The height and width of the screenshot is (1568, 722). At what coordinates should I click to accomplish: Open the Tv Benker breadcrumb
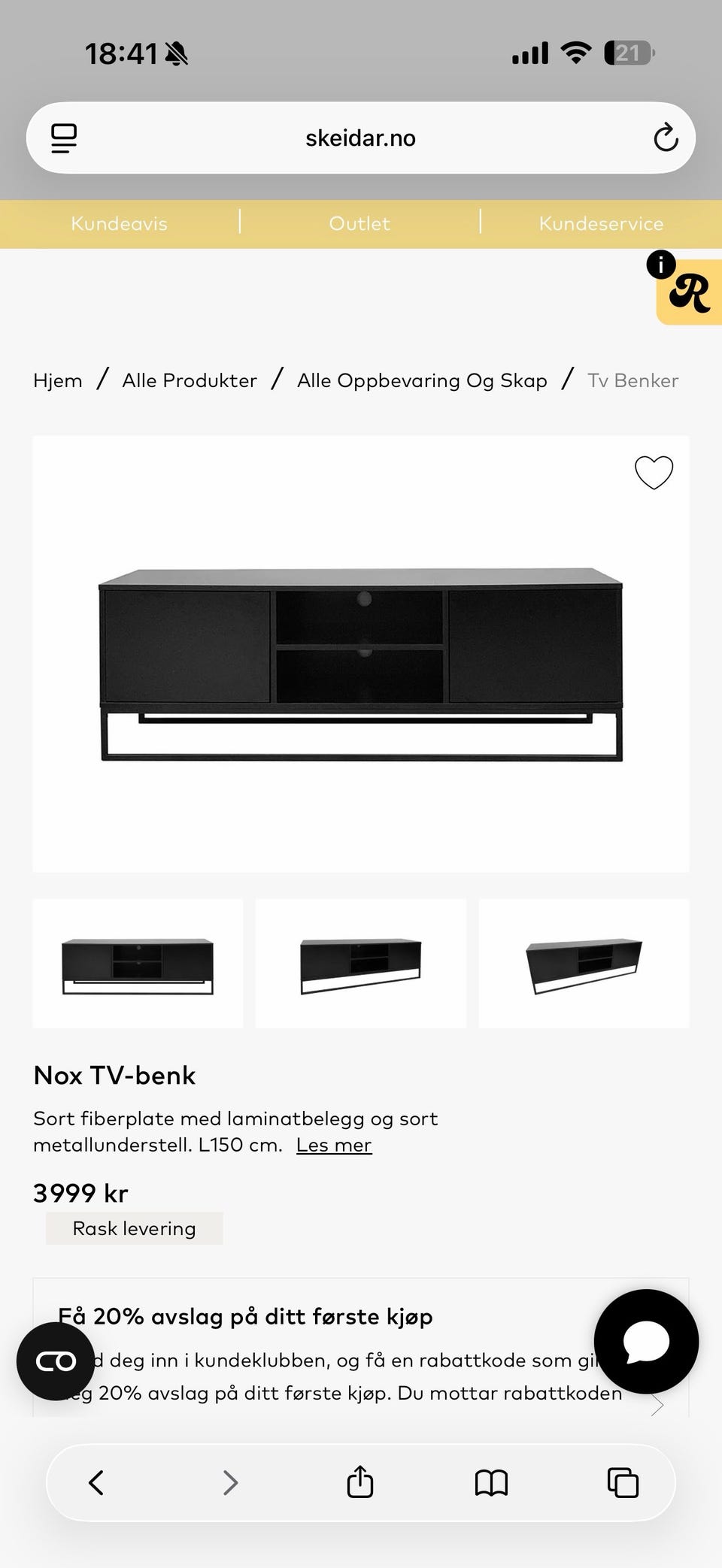(x=633, y=380)
